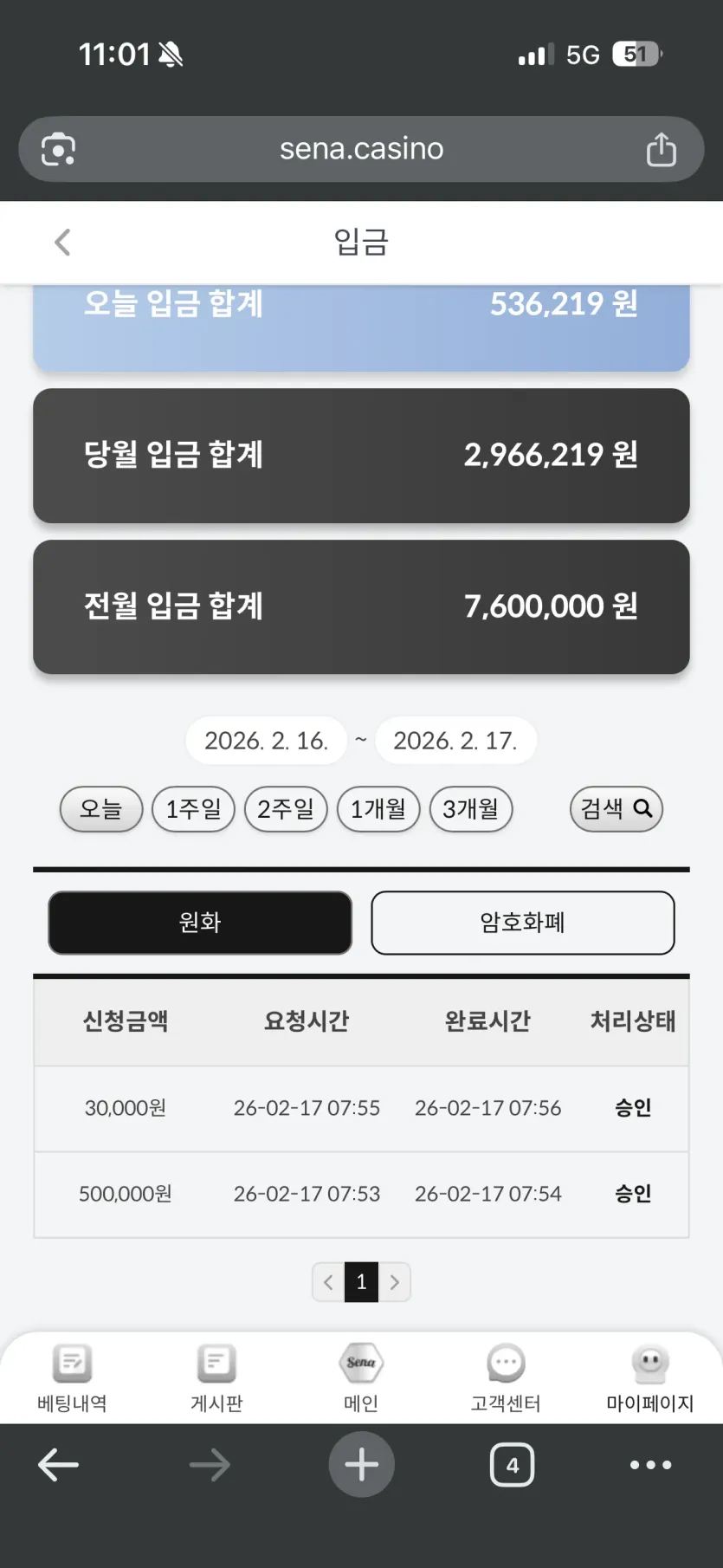Select the 1주일 range chip

point(194,809)
